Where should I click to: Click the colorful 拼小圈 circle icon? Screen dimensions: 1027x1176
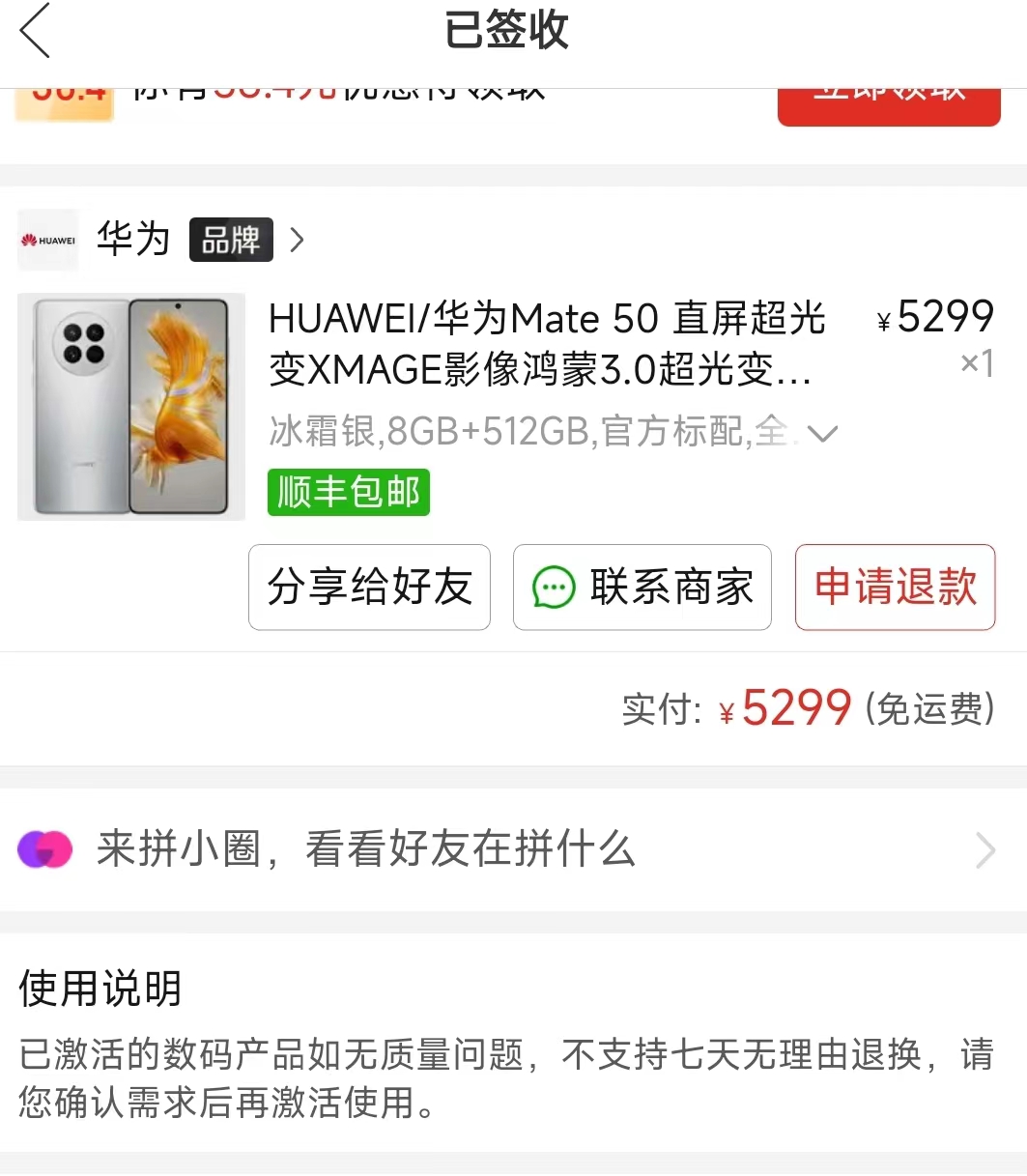click(44, 849)
